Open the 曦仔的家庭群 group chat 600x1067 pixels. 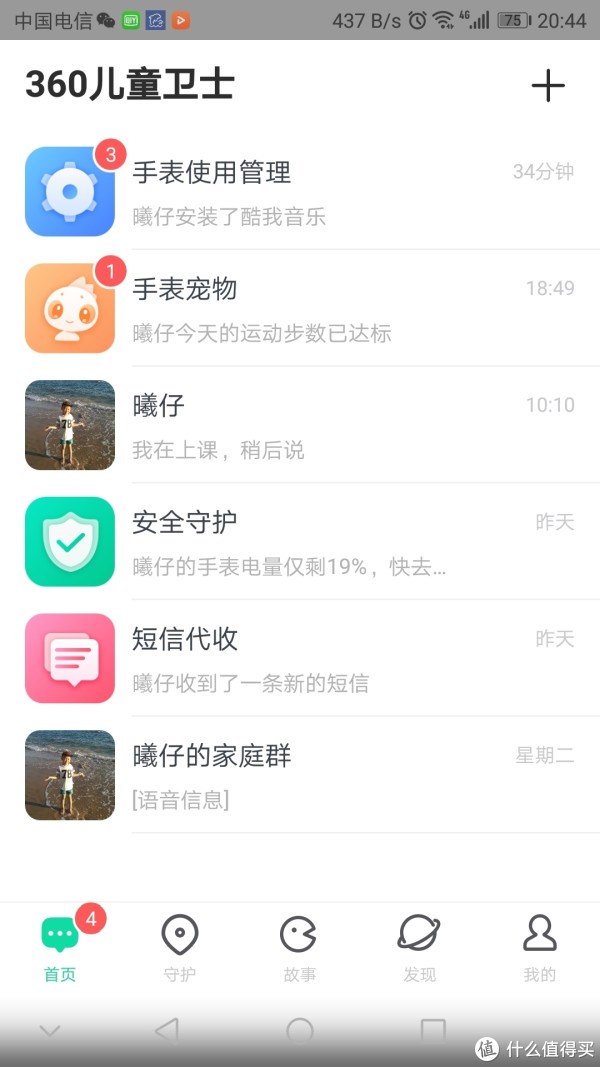tap(300, 775)
